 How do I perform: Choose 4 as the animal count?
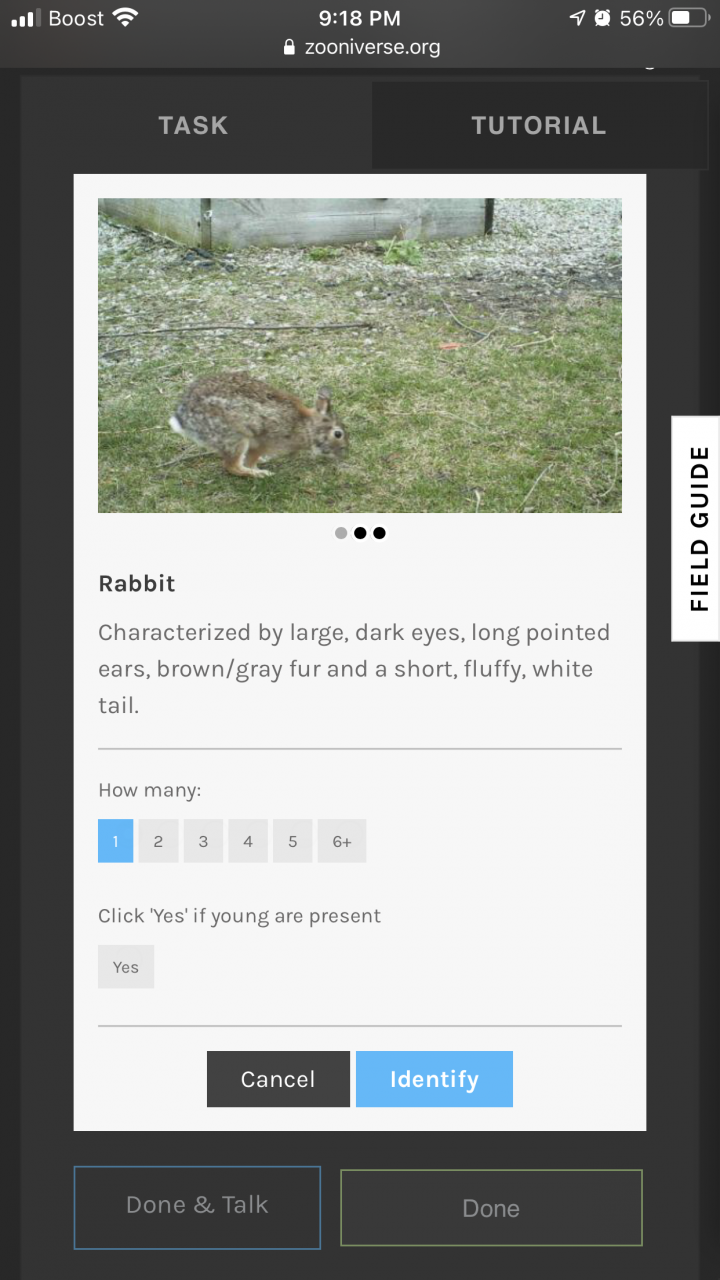pos(248,841)
